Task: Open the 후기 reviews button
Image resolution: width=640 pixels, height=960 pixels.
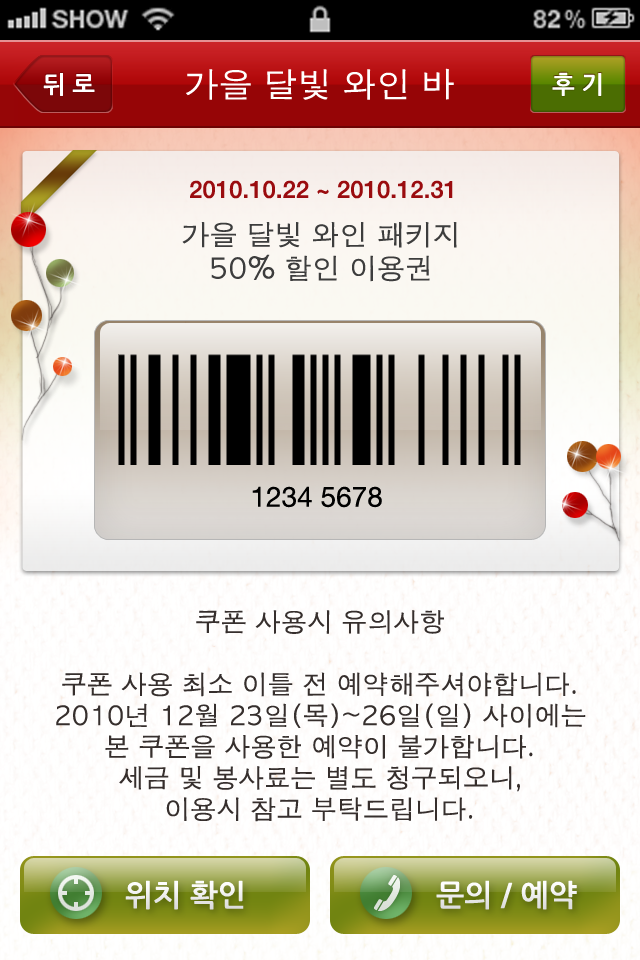Action: [578, 84]
